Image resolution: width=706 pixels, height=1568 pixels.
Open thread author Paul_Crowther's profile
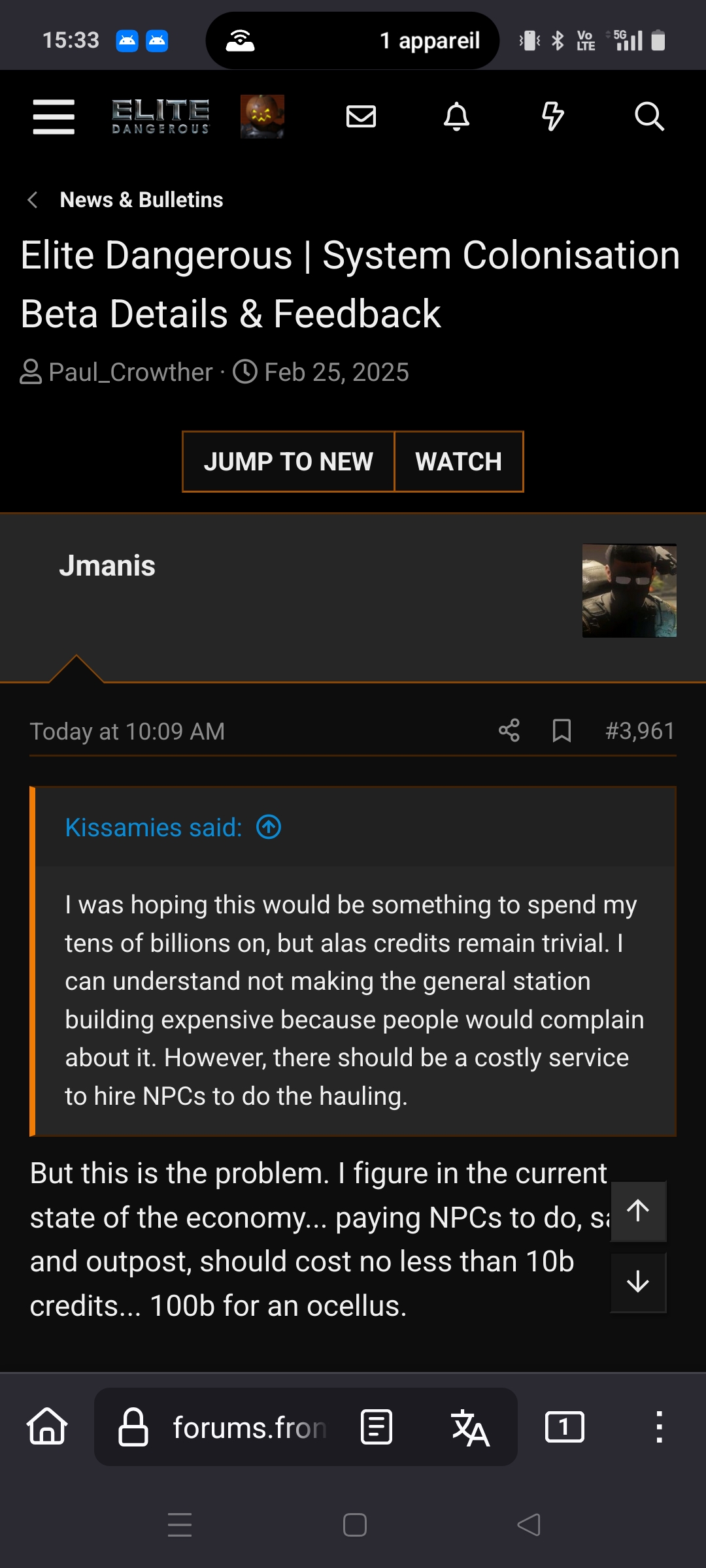[131, 372]
